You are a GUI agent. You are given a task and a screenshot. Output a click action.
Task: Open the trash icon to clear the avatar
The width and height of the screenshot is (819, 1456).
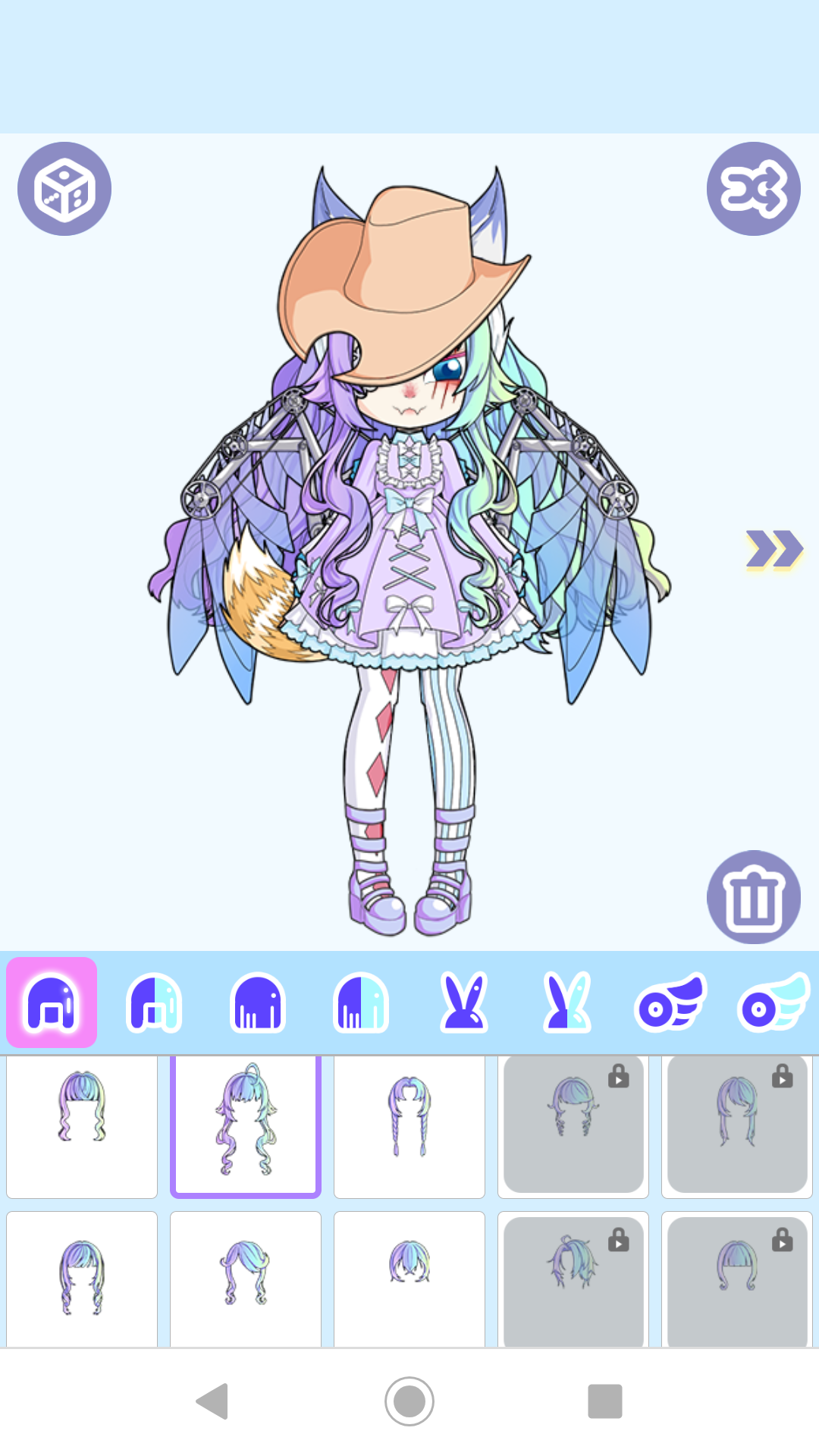754,897
